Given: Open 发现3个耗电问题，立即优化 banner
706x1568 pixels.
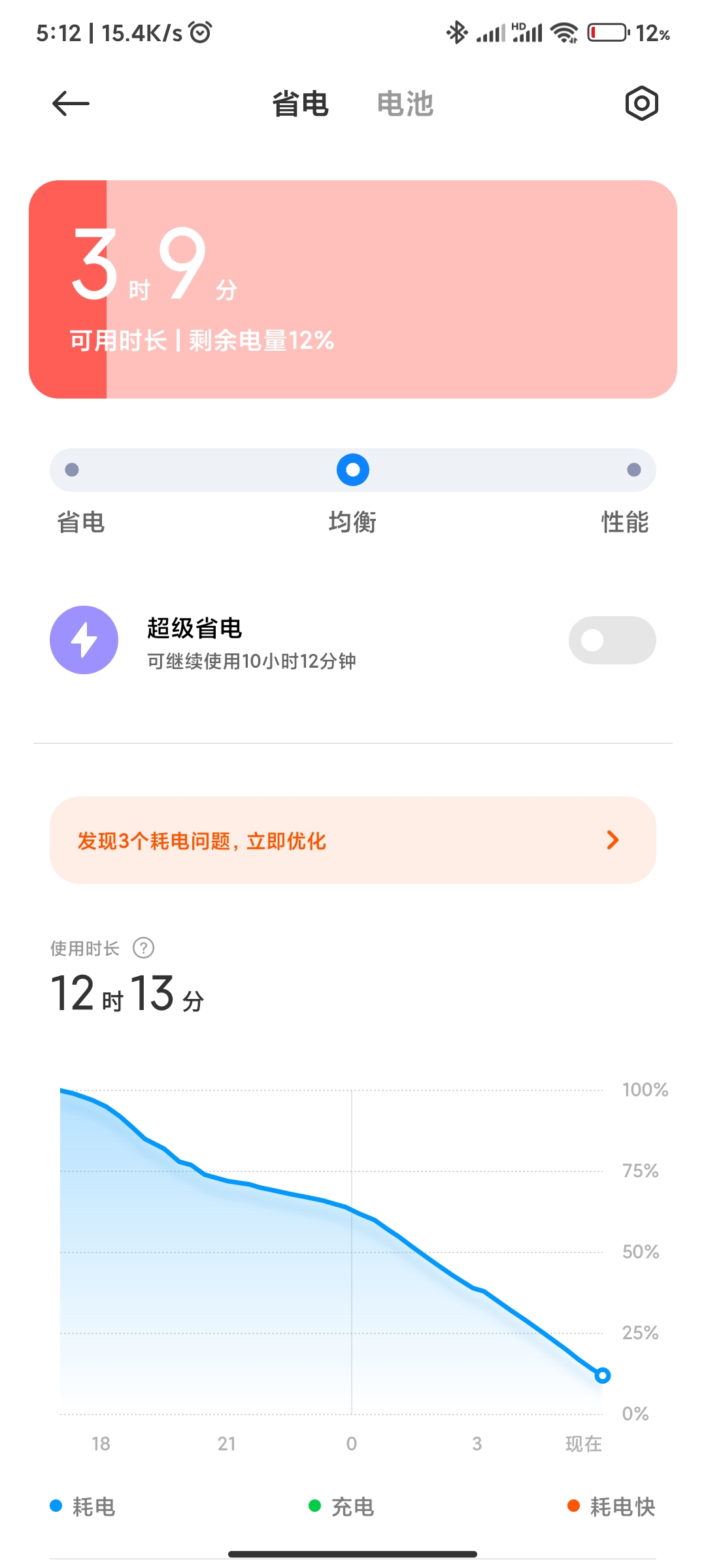Looking at the screenshot, I should (x=353, y=840).
